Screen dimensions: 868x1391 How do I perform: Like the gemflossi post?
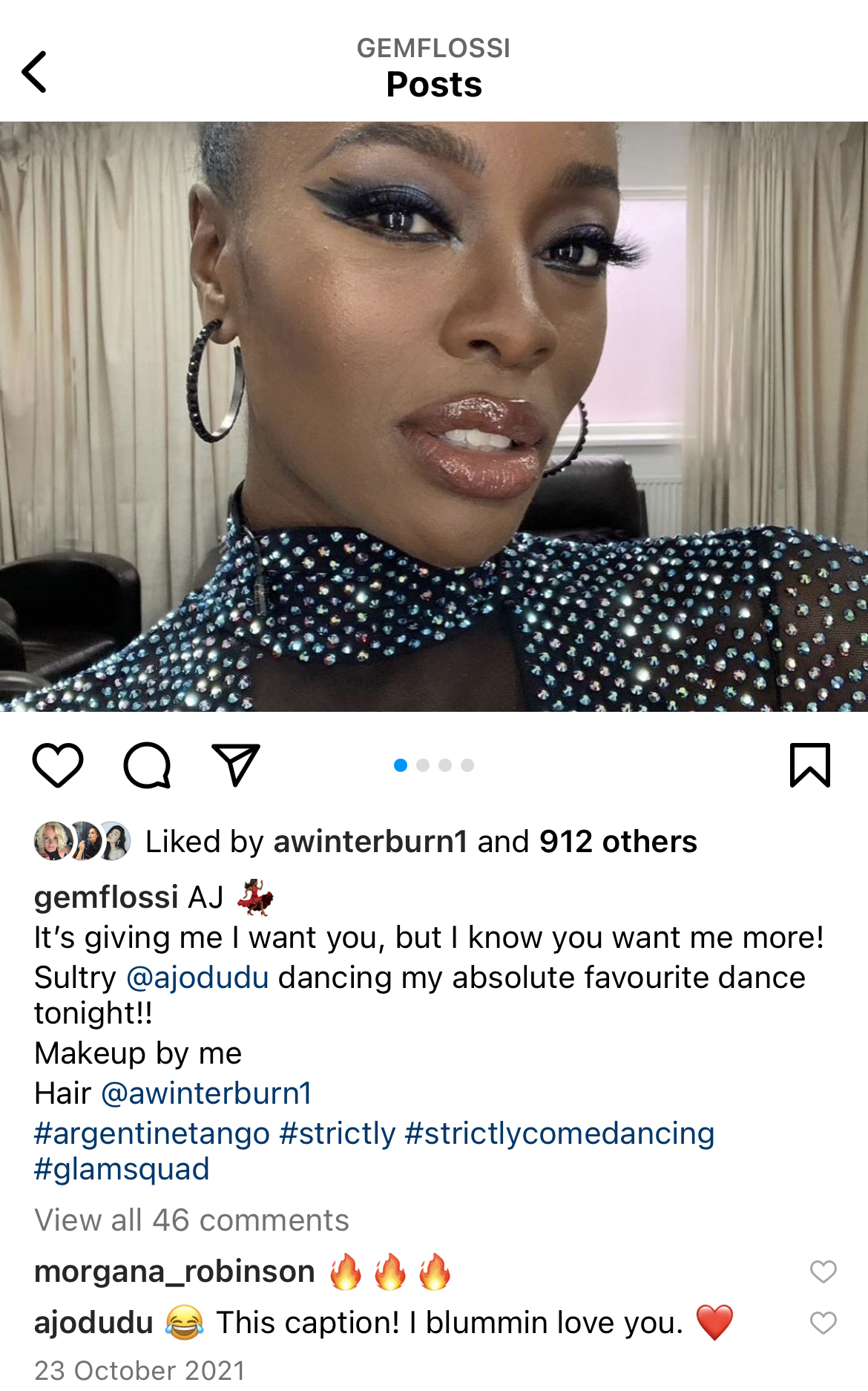point(58,765)
